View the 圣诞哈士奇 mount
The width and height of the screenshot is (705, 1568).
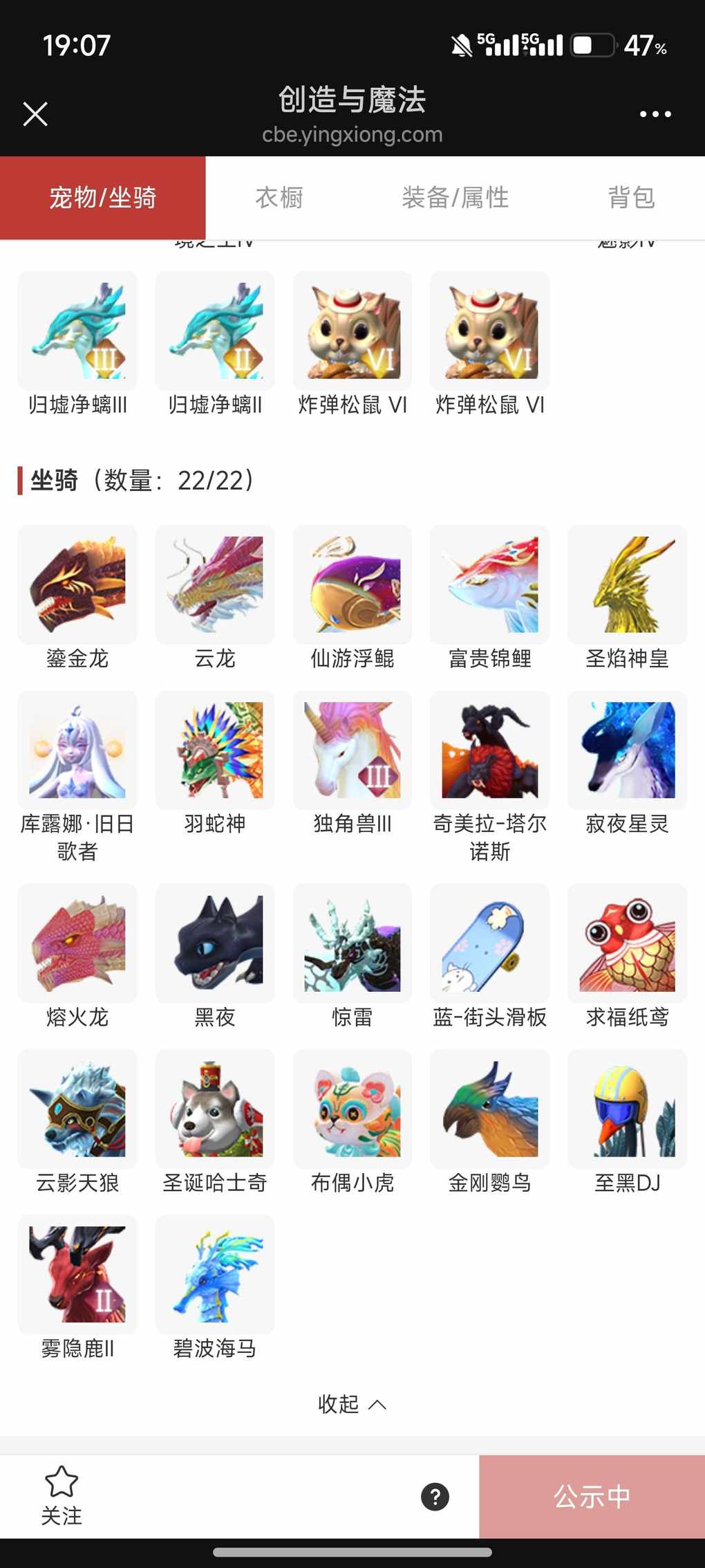(x=215, y=1109)
